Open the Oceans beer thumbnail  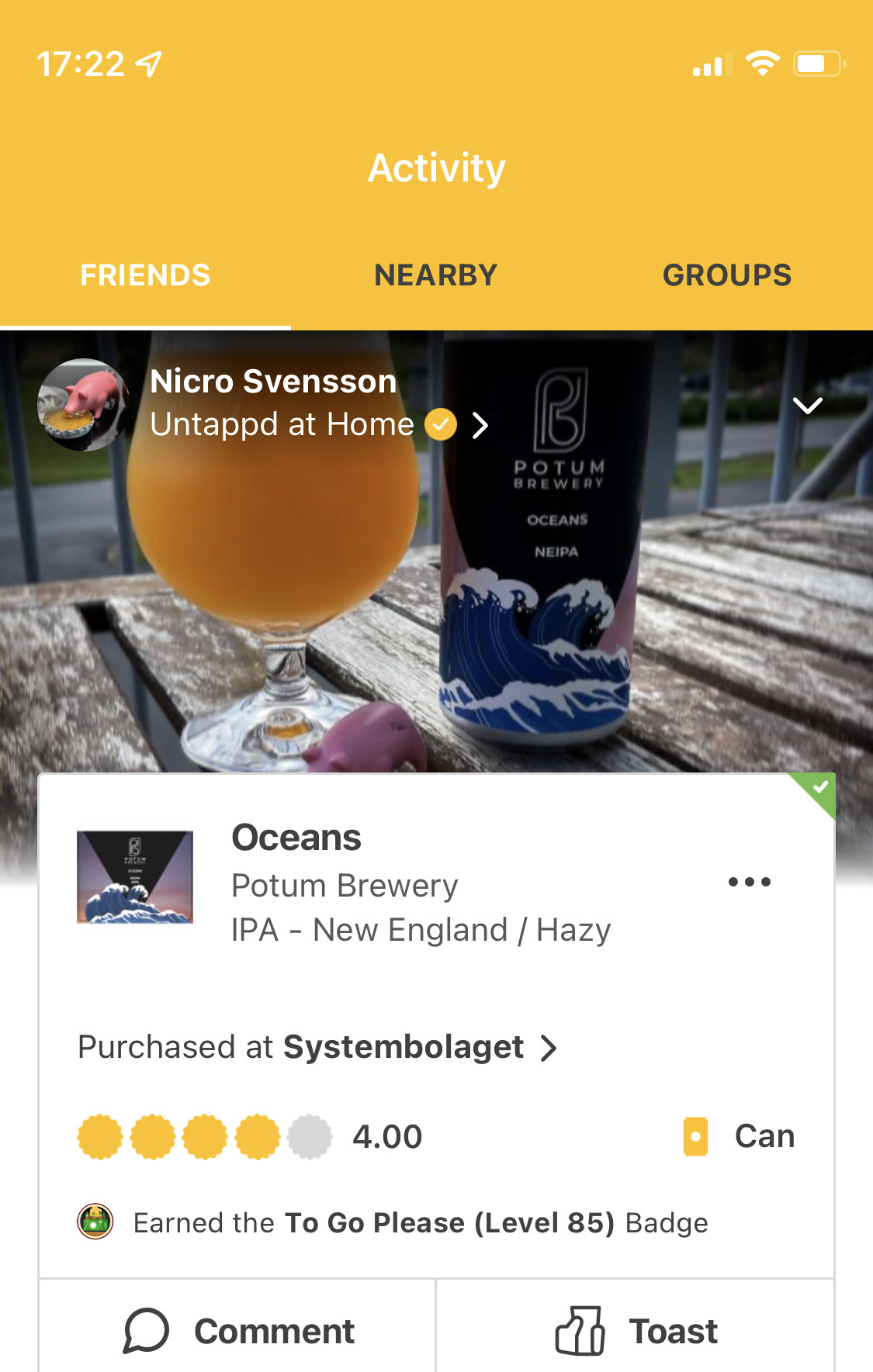pyautogui.click(x=135, y=877)
